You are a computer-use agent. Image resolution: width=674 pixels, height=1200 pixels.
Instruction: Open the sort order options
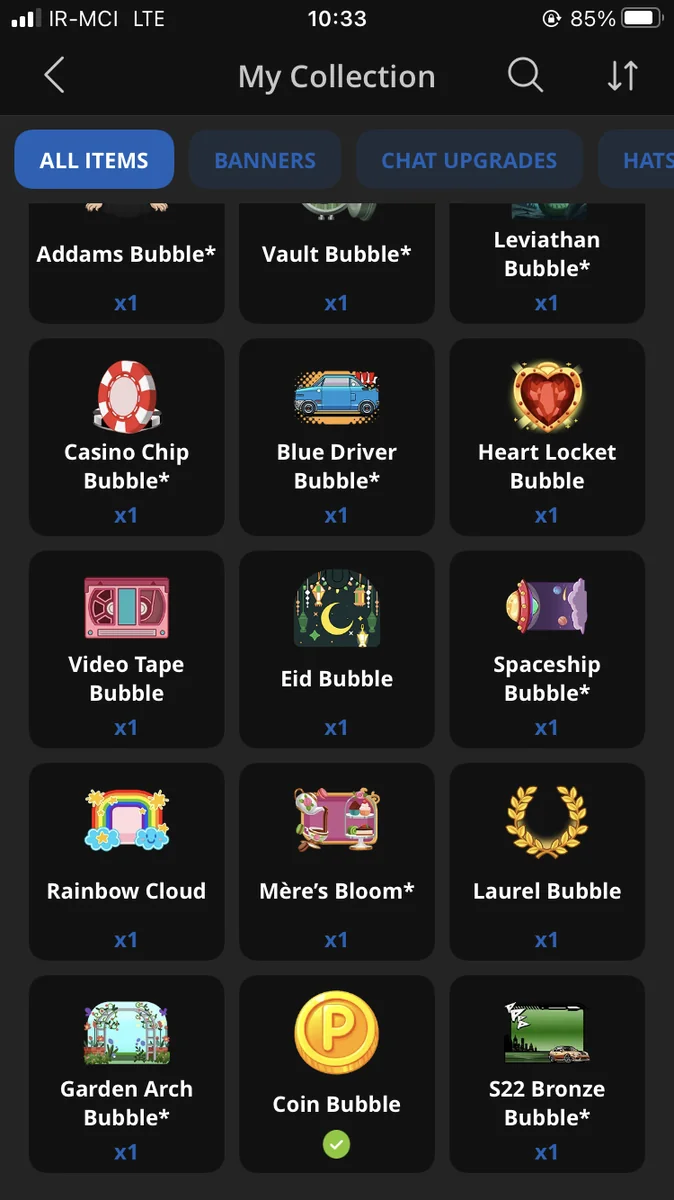coord(622,75)
